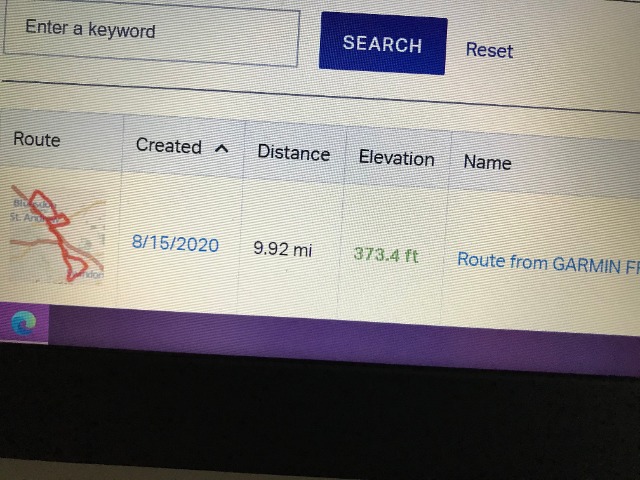This screenshot has height=480, width=640.
Task: Open the 8/15/2020 route date link
Action: (175, 244)
